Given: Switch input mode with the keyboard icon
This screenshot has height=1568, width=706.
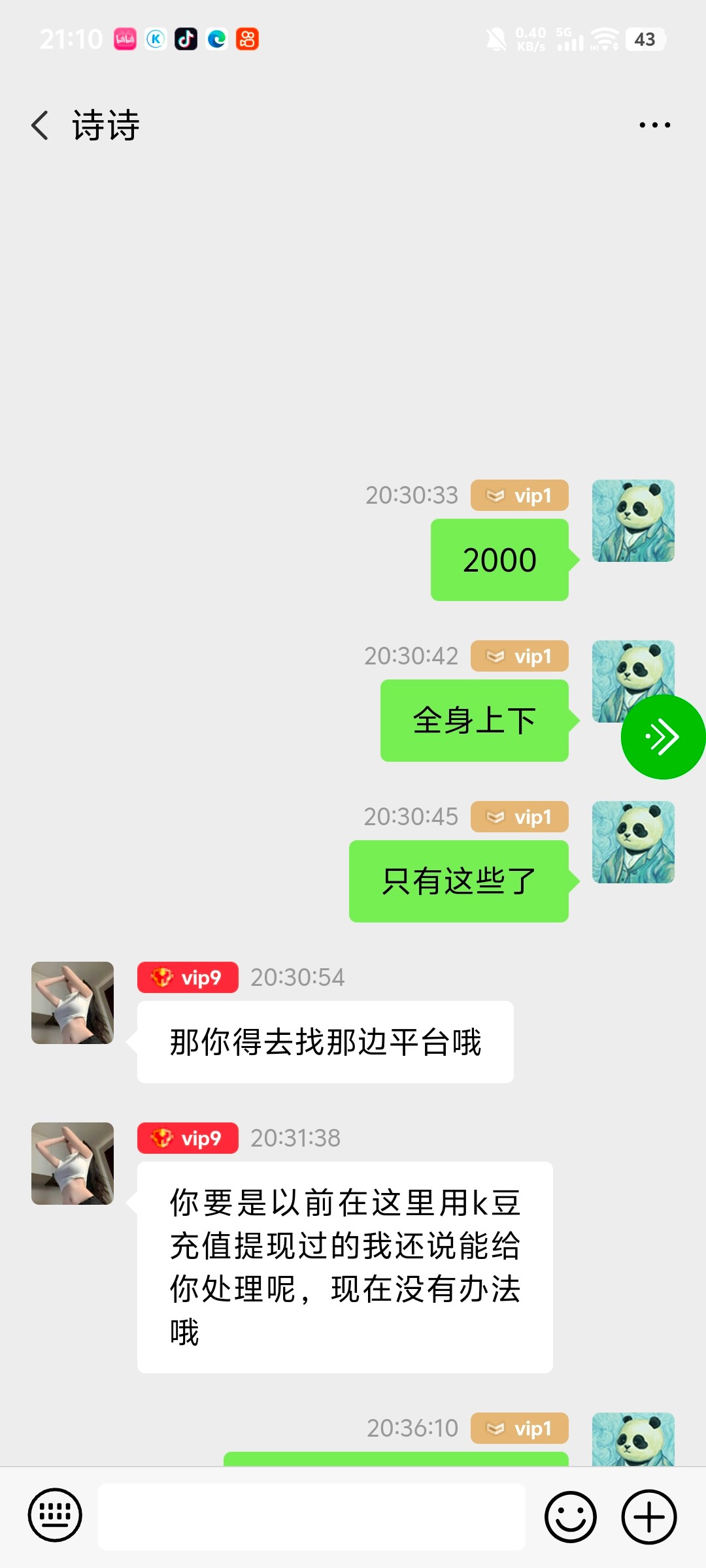Looking at the screenshot, I should (x=55, y=1515).
